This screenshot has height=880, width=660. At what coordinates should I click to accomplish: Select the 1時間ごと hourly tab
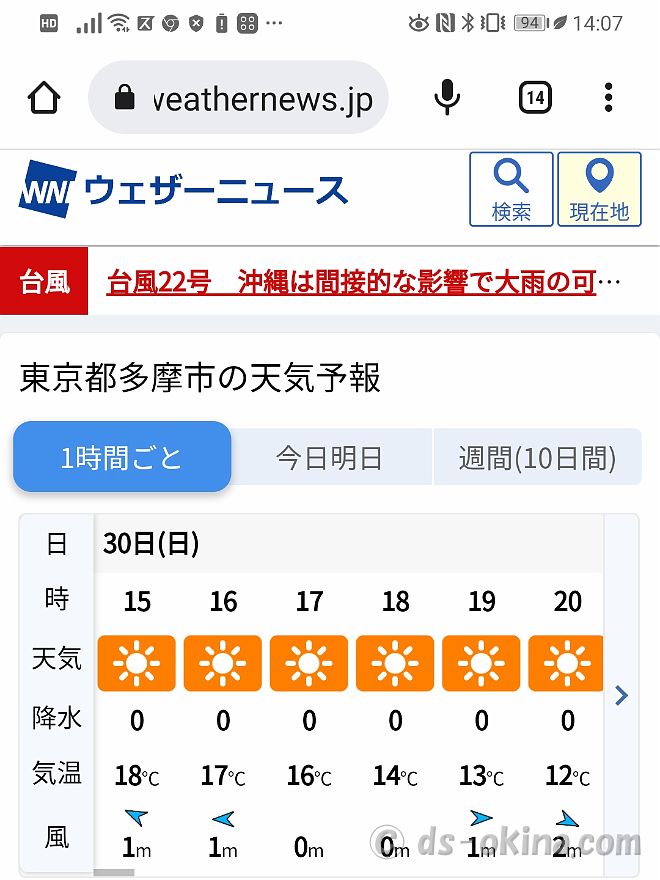coord(122,457)
